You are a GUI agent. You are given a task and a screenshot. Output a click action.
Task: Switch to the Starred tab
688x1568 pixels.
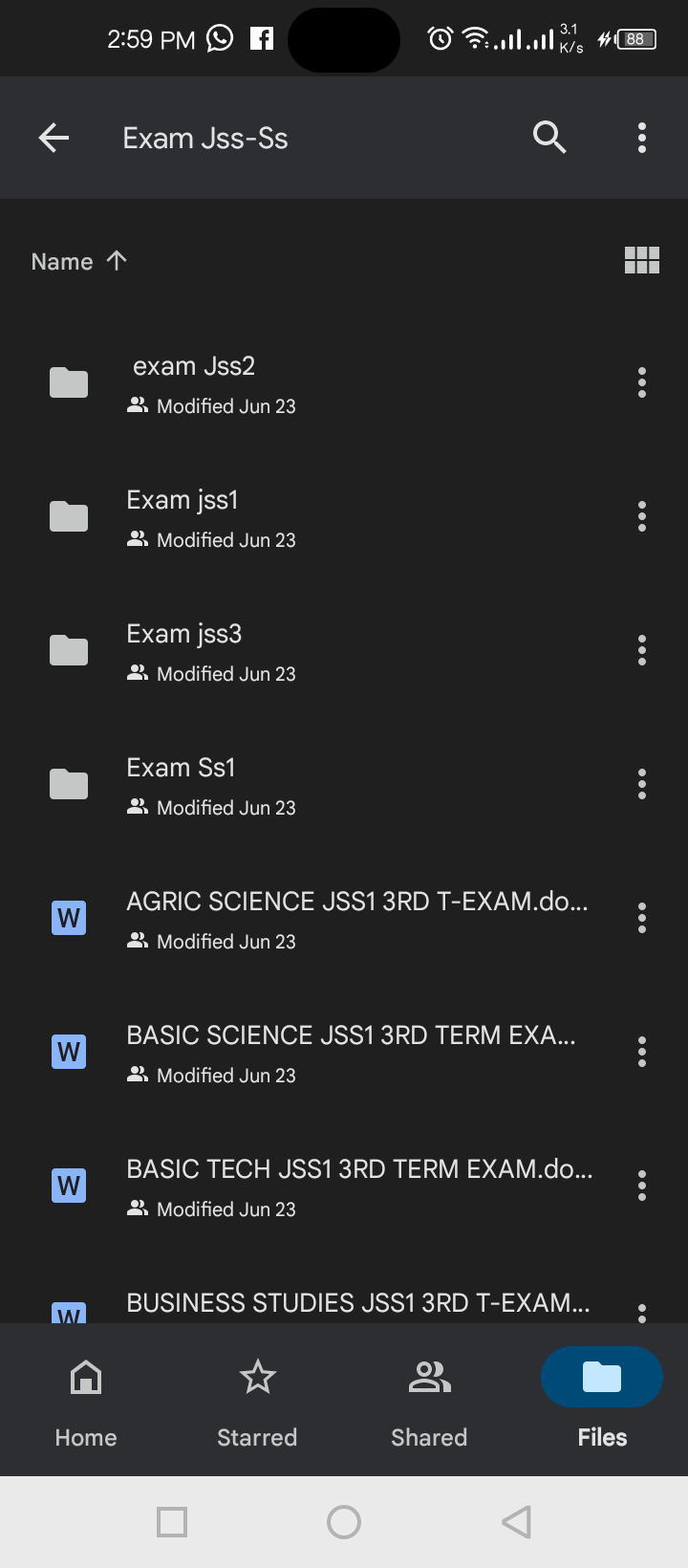257,1398
